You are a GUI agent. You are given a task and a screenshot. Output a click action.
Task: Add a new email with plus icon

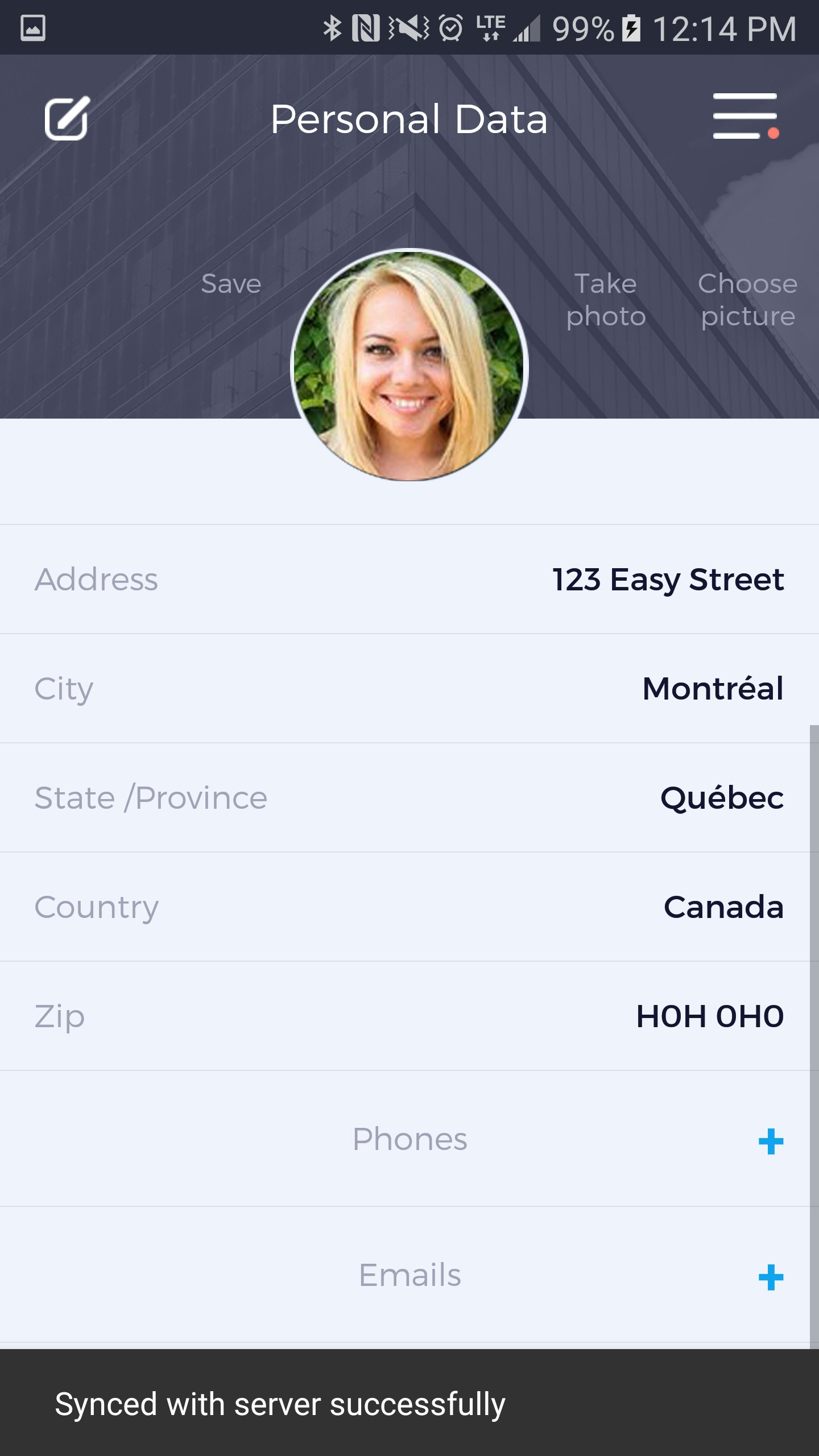click(x=771, y=1278)
